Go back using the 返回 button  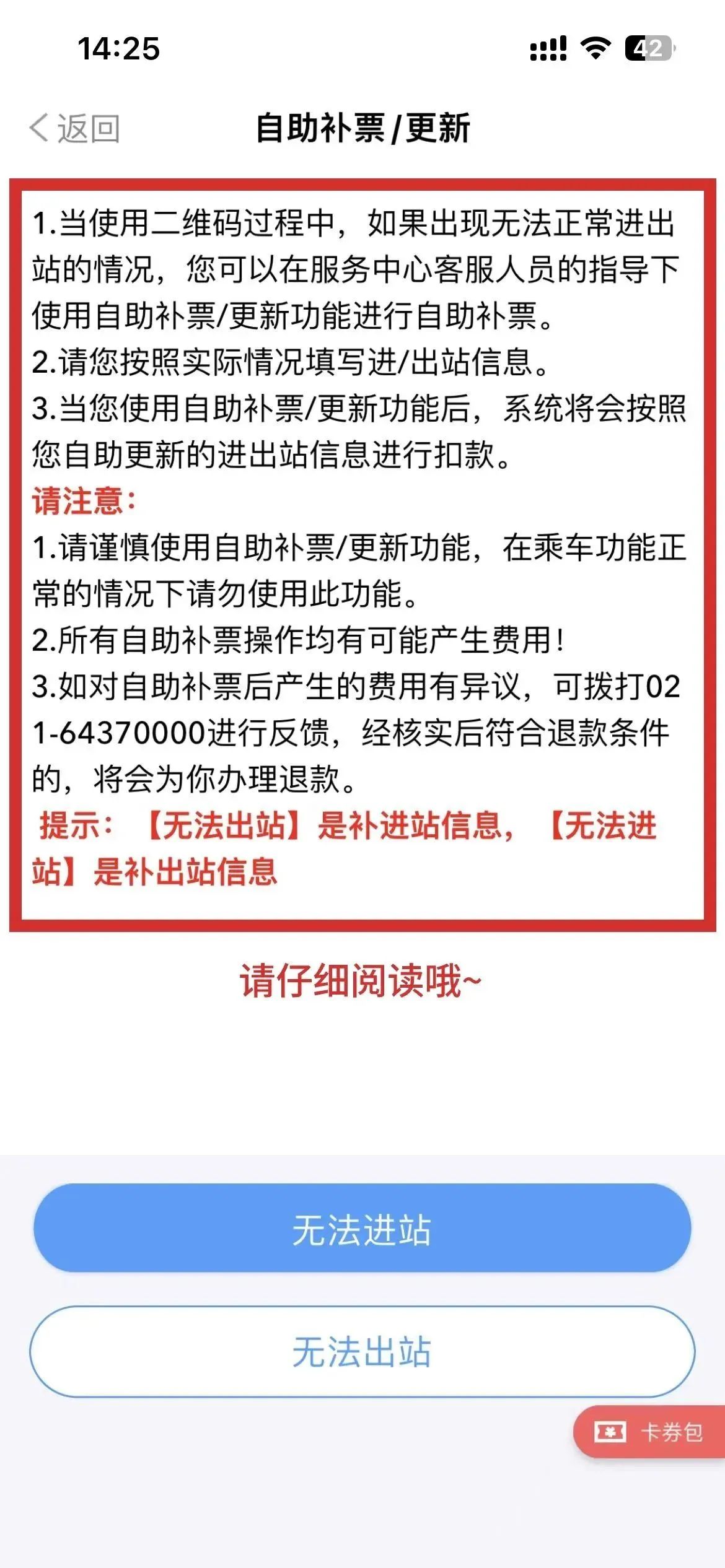click(x=74, y=128)
